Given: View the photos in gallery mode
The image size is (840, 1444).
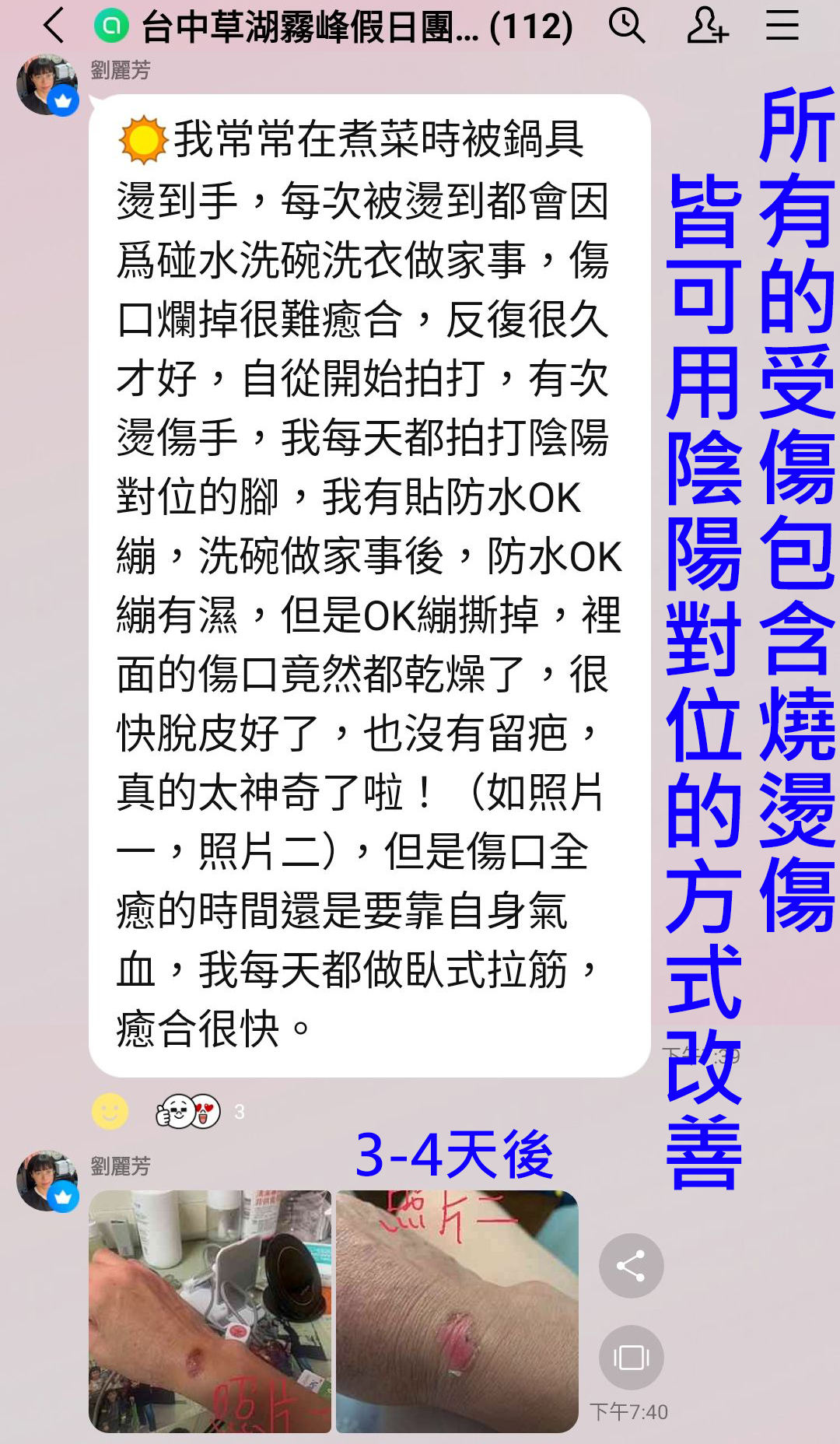Looking at the screenshot, I should point(631,1358).
